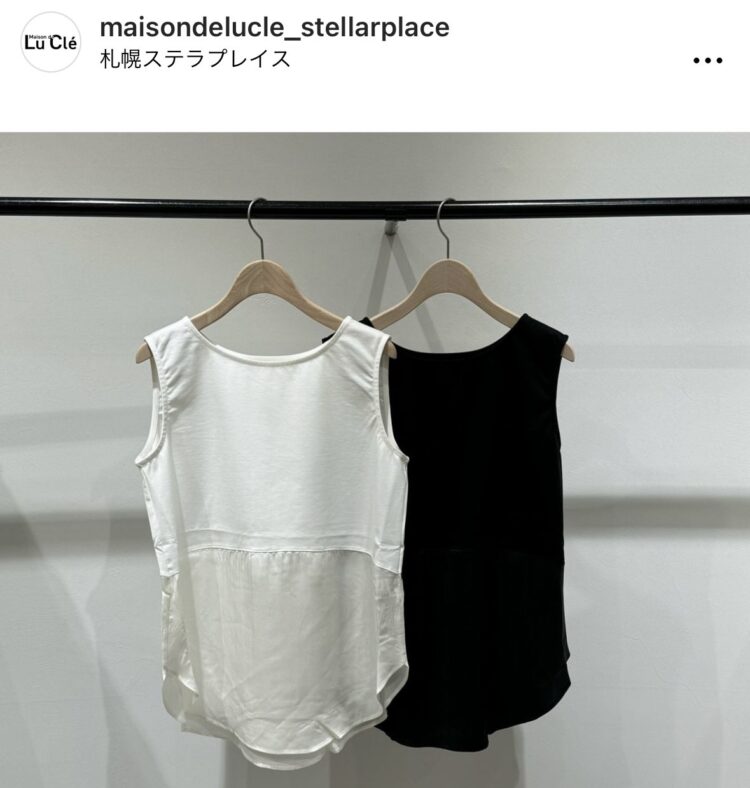Screen dimensions: 750x788
Task: Open the 札幌ステラプレイス location
Action: point(196,58)
